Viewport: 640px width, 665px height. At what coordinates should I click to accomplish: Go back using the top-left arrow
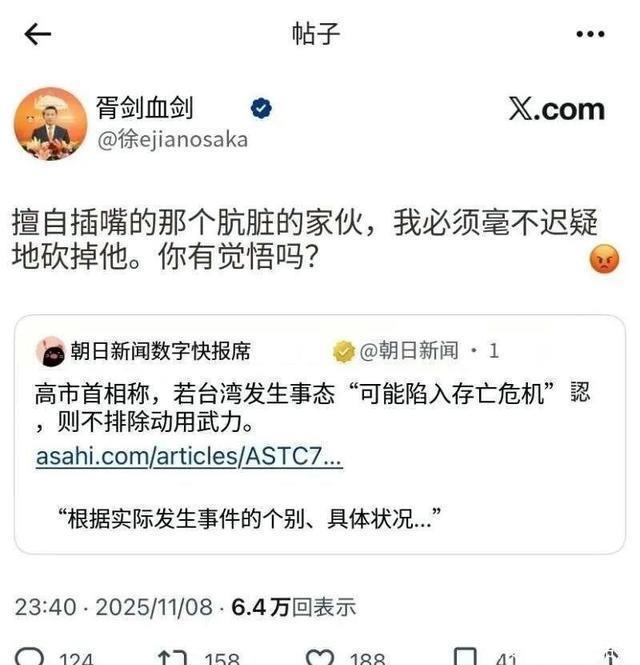tap(37, 34)
